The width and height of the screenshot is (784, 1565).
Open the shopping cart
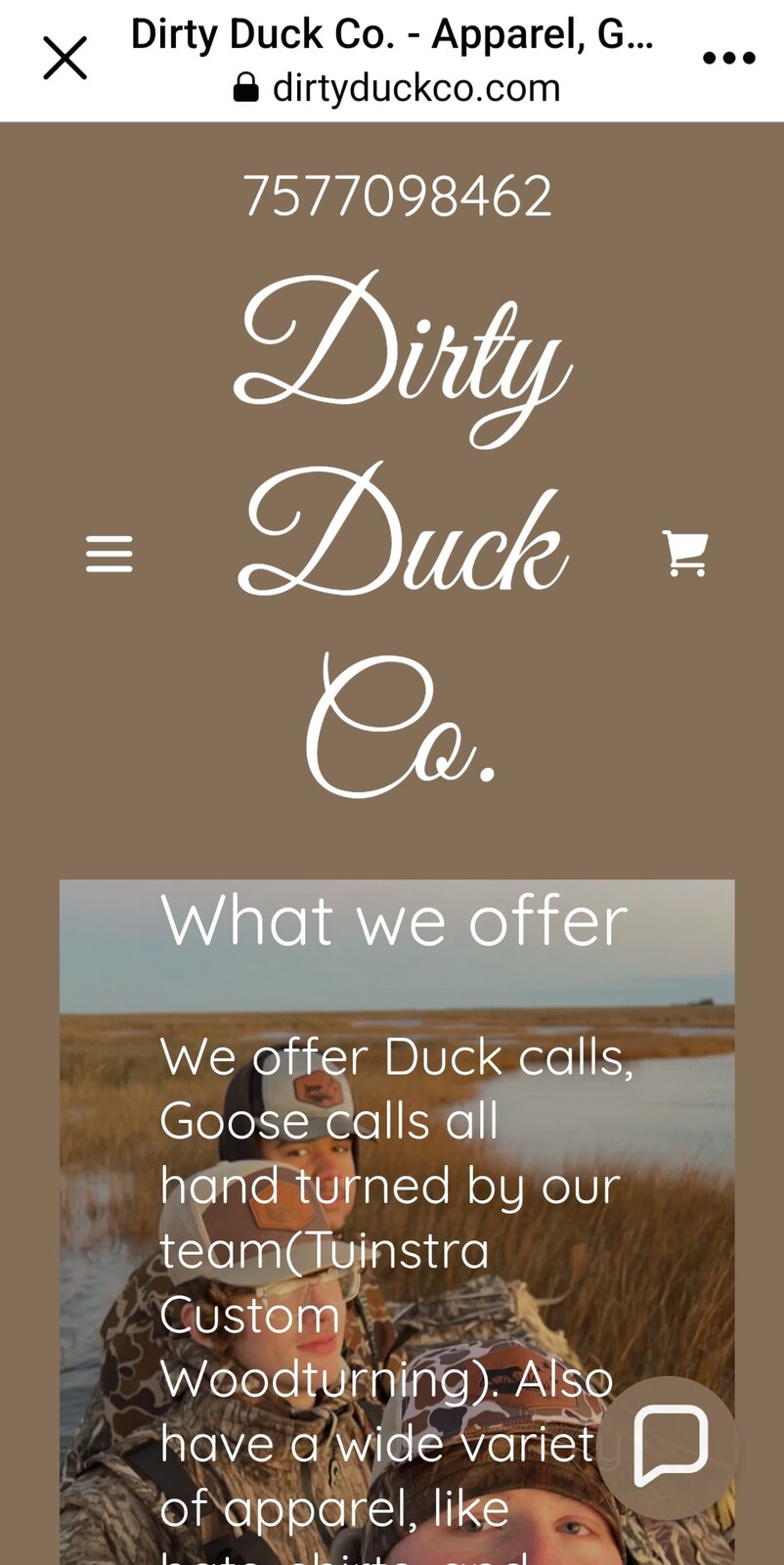pyautogui.click(x=685, y=553)
